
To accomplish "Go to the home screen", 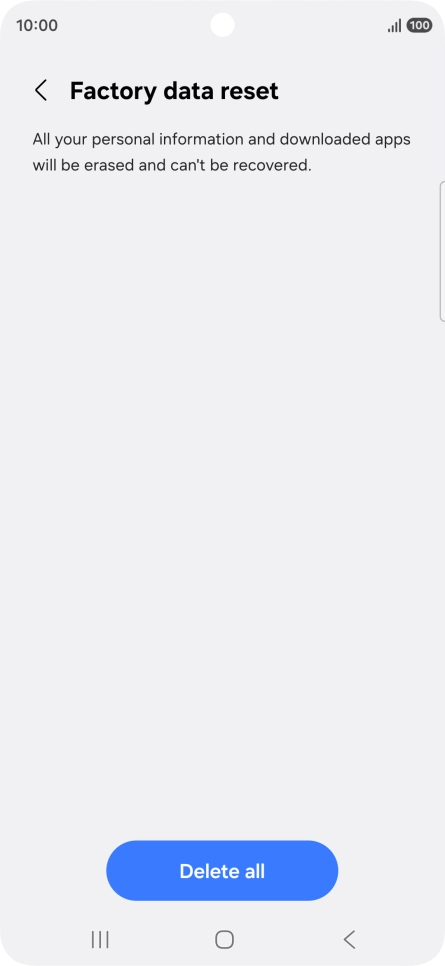I will 224,940.
